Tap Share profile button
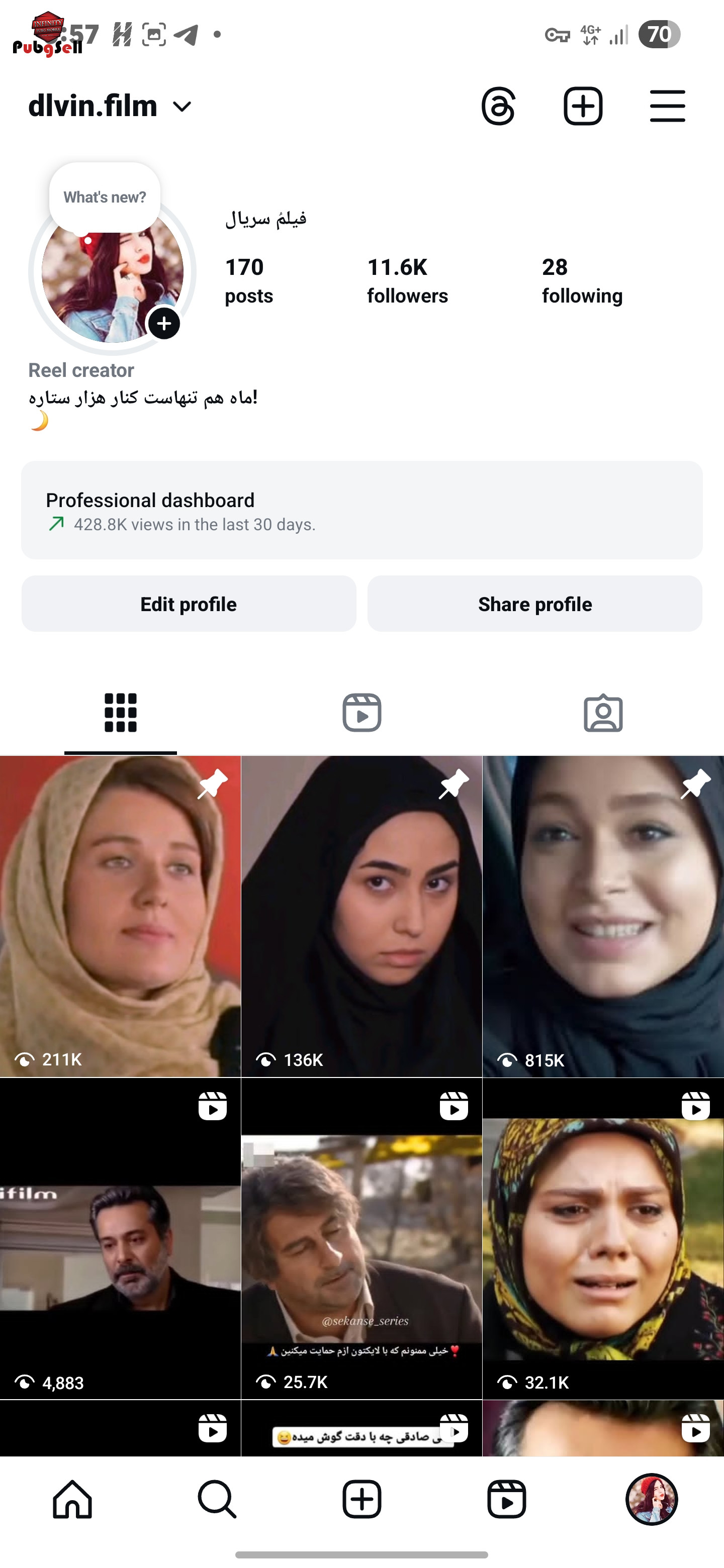The height and width of the screenshot is (1568, 724). [534, 604]
